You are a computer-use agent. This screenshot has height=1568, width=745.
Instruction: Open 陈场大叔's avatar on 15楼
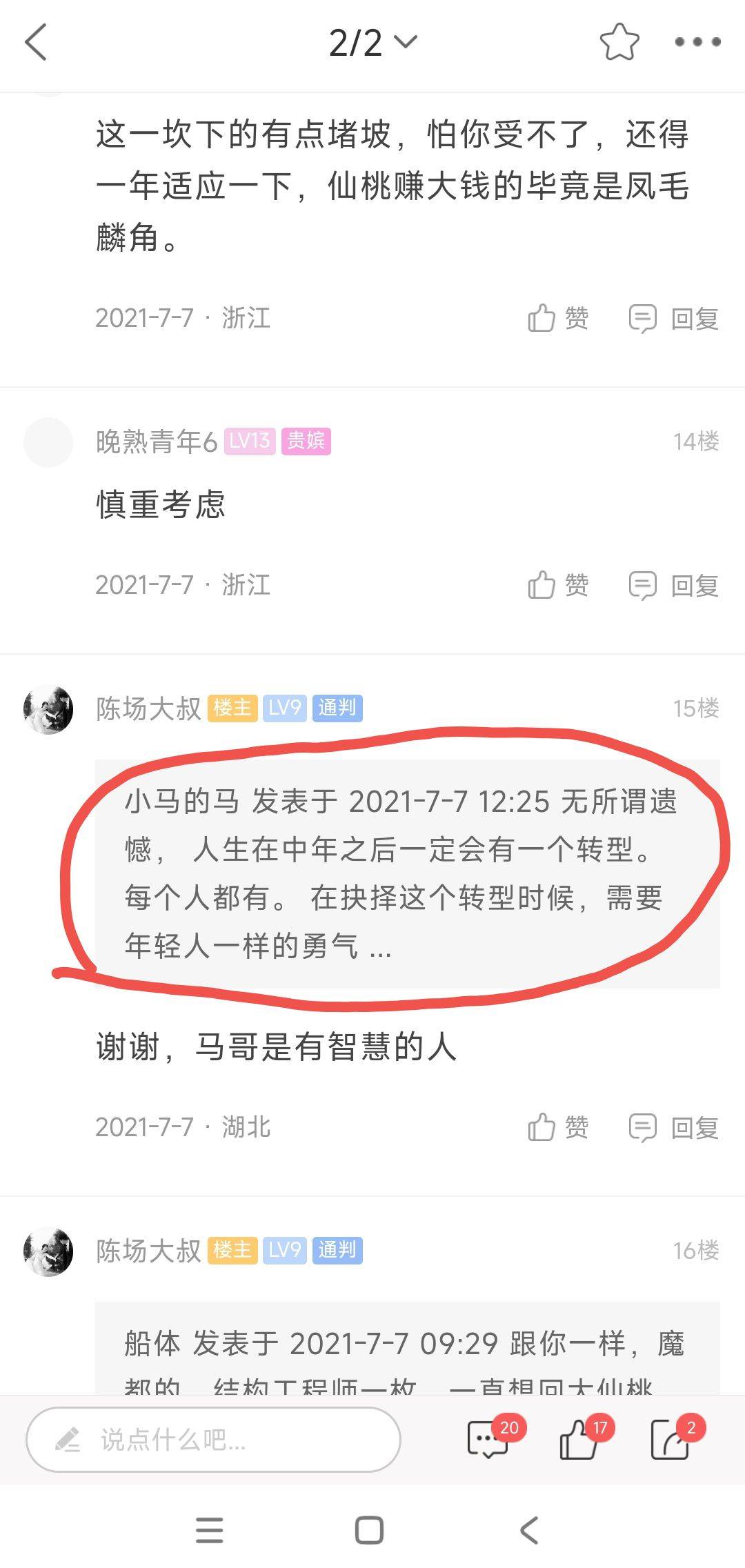48,709
